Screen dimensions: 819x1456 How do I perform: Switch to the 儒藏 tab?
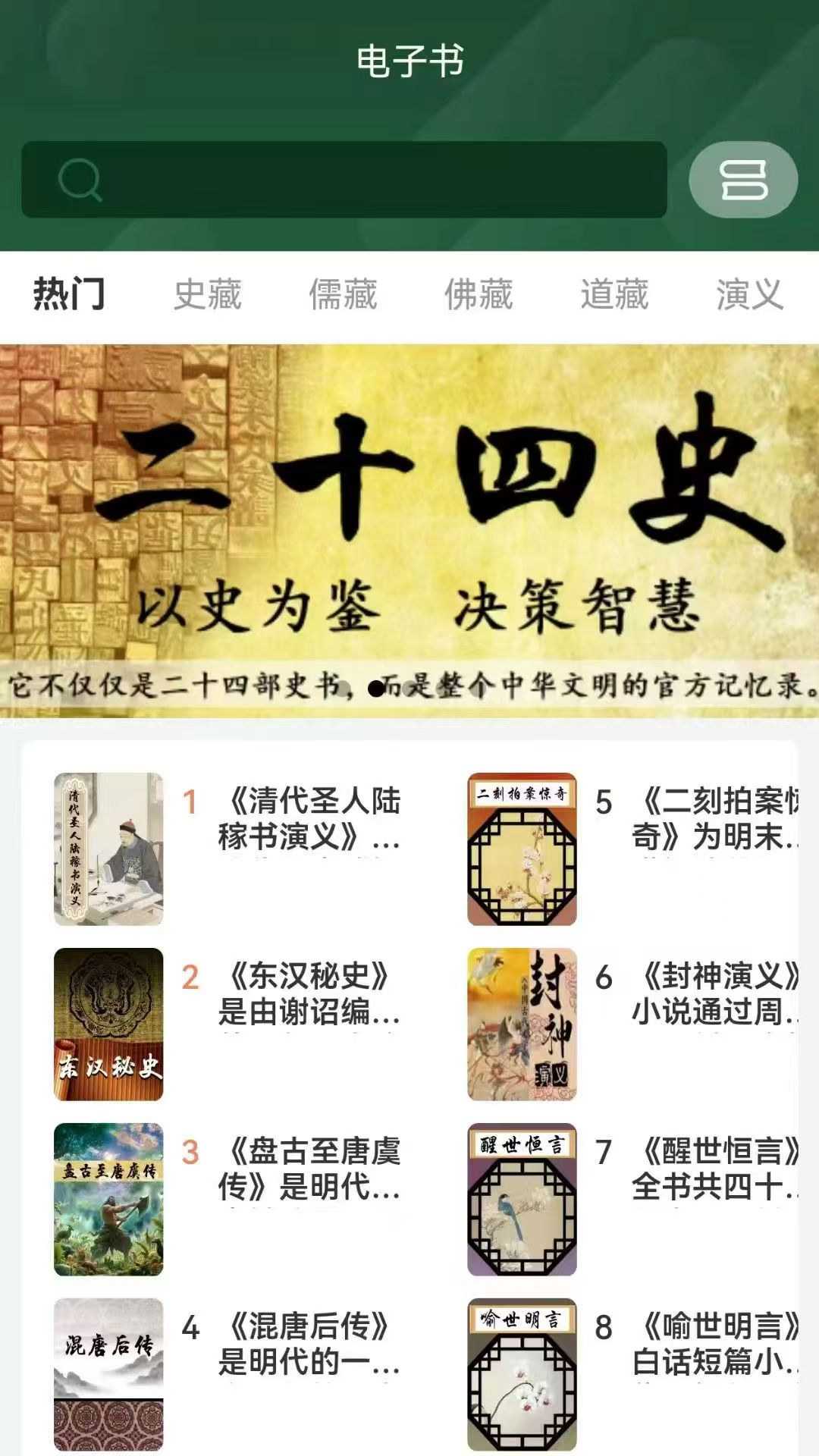pyautogui.click(x=343, y=294)
